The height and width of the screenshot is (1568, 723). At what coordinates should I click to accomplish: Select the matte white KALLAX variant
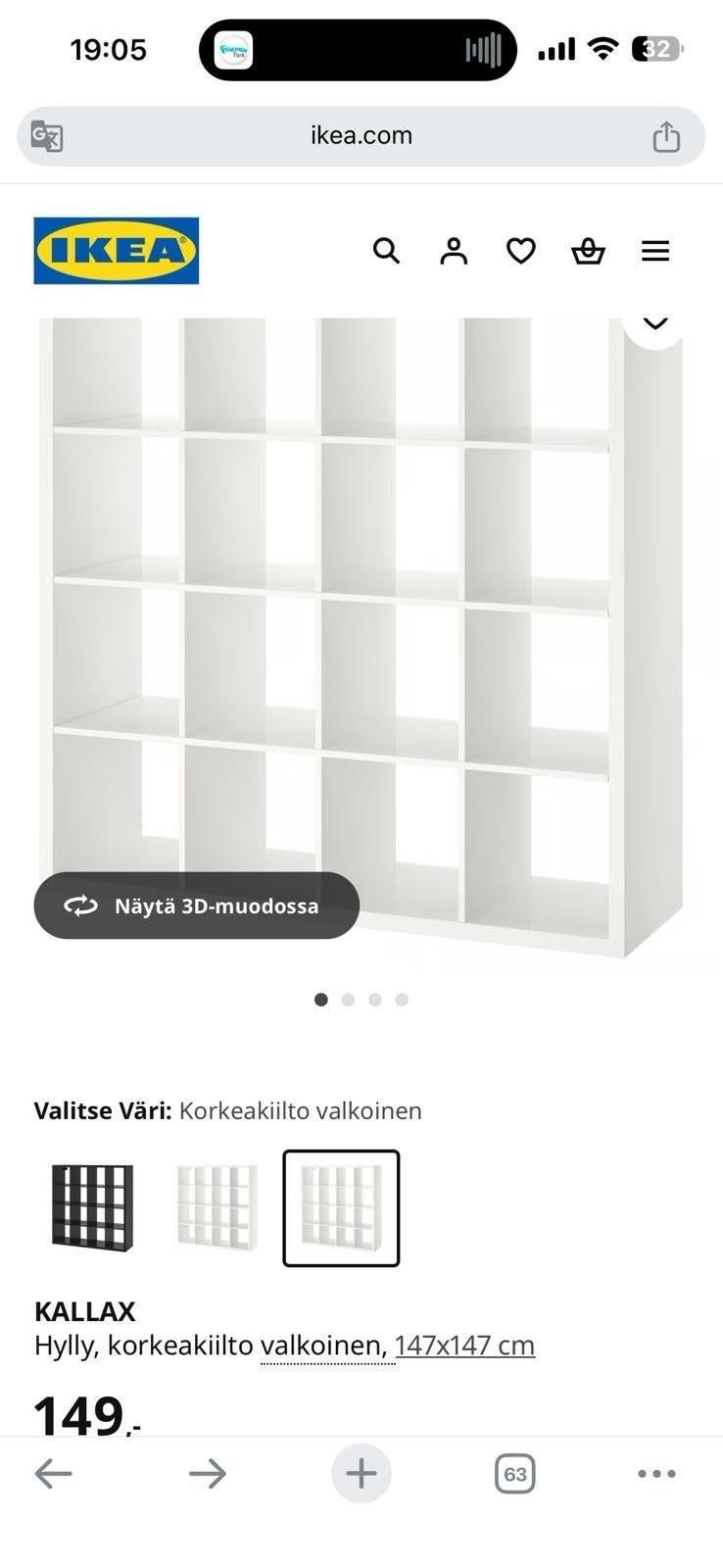pyautogui.click(x=216, y=1208)
